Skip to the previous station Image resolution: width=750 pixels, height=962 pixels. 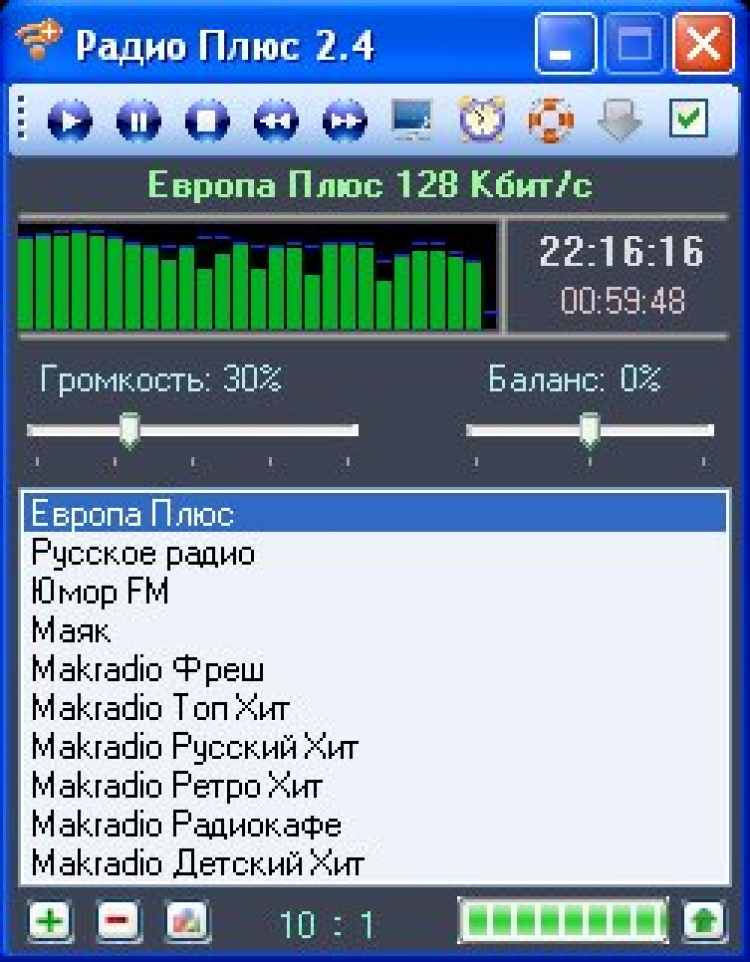click(x=275, y=122)
